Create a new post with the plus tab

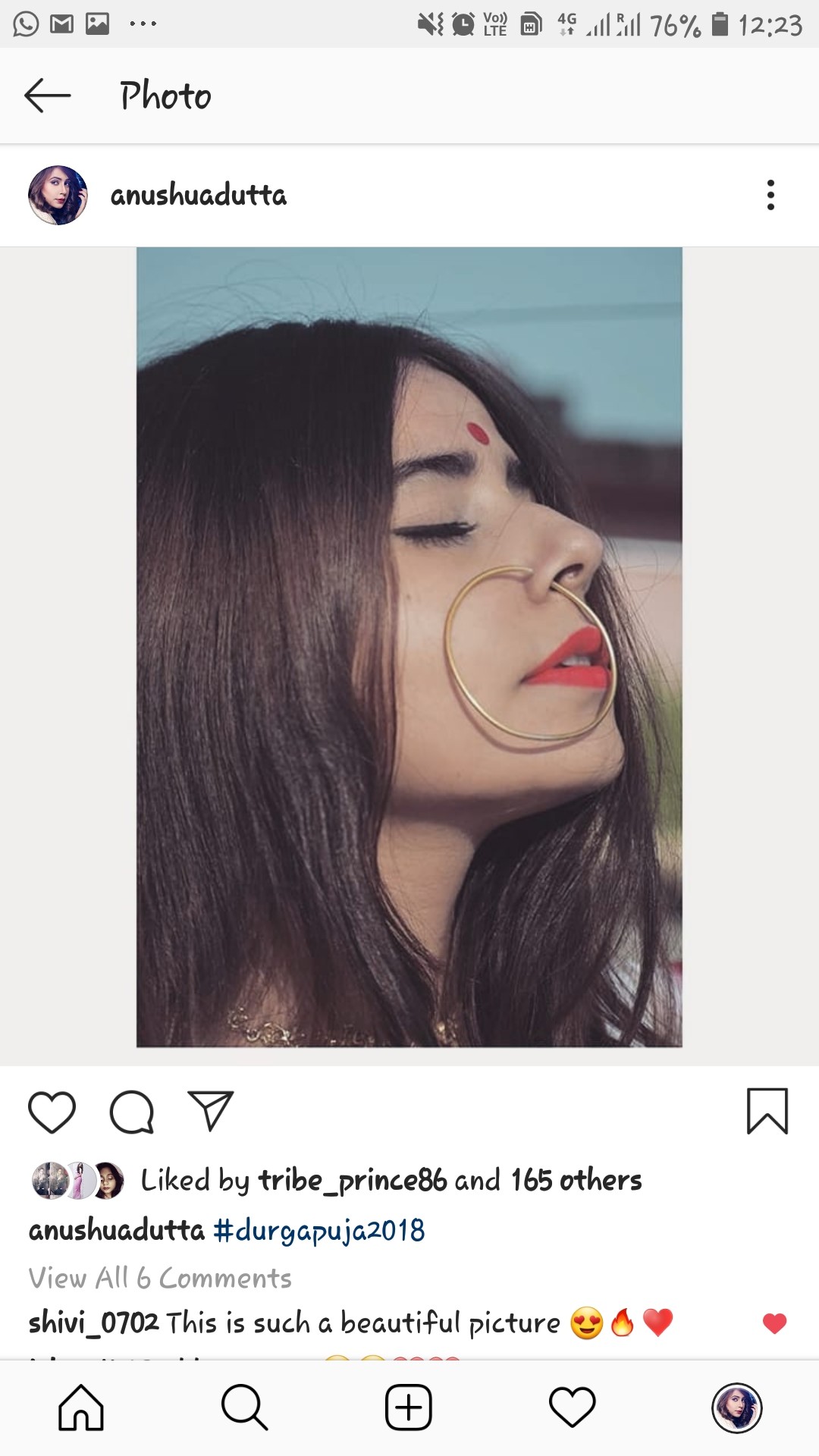[409, 1407]
